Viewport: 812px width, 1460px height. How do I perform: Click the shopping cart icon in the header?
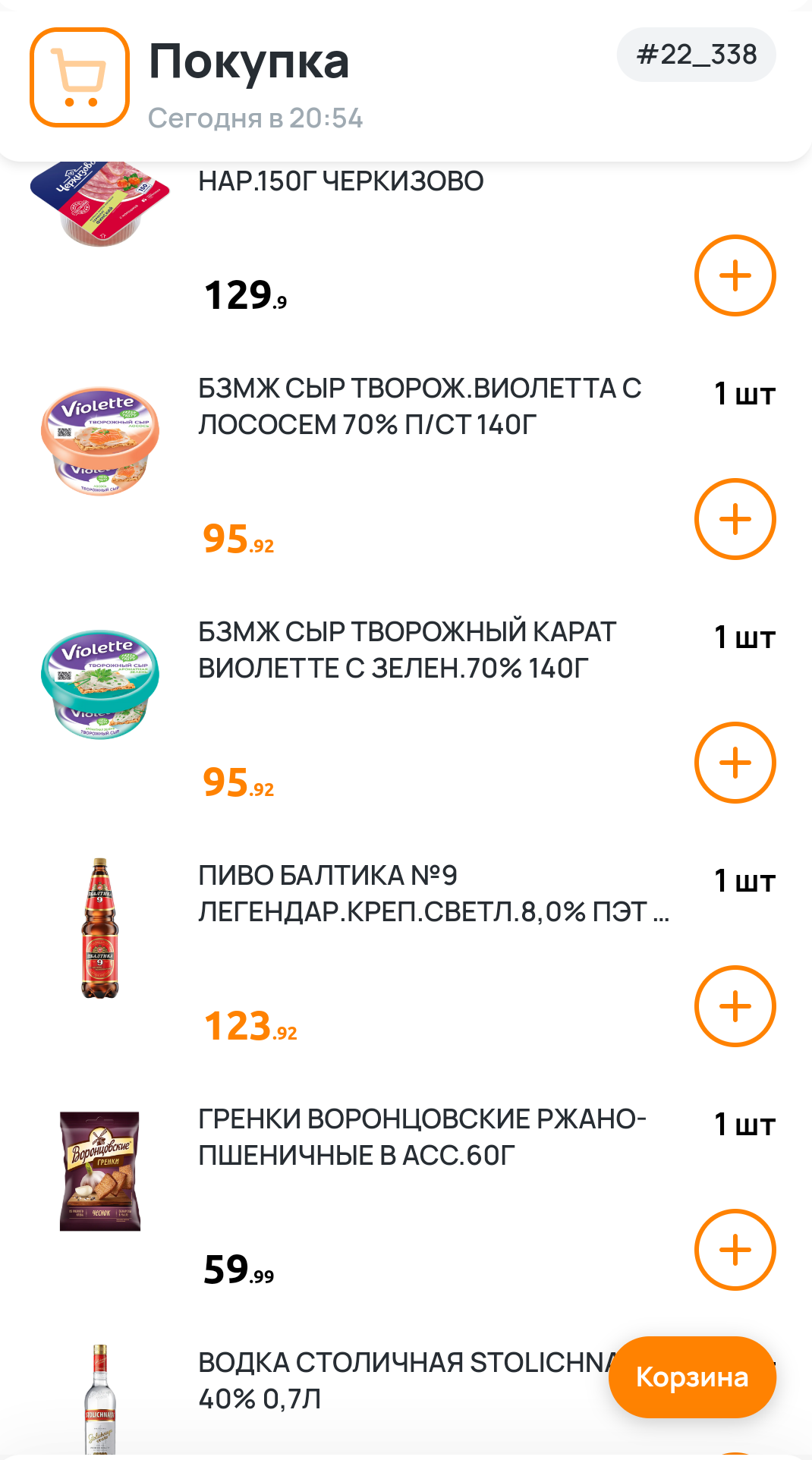(x=78, y=78)
